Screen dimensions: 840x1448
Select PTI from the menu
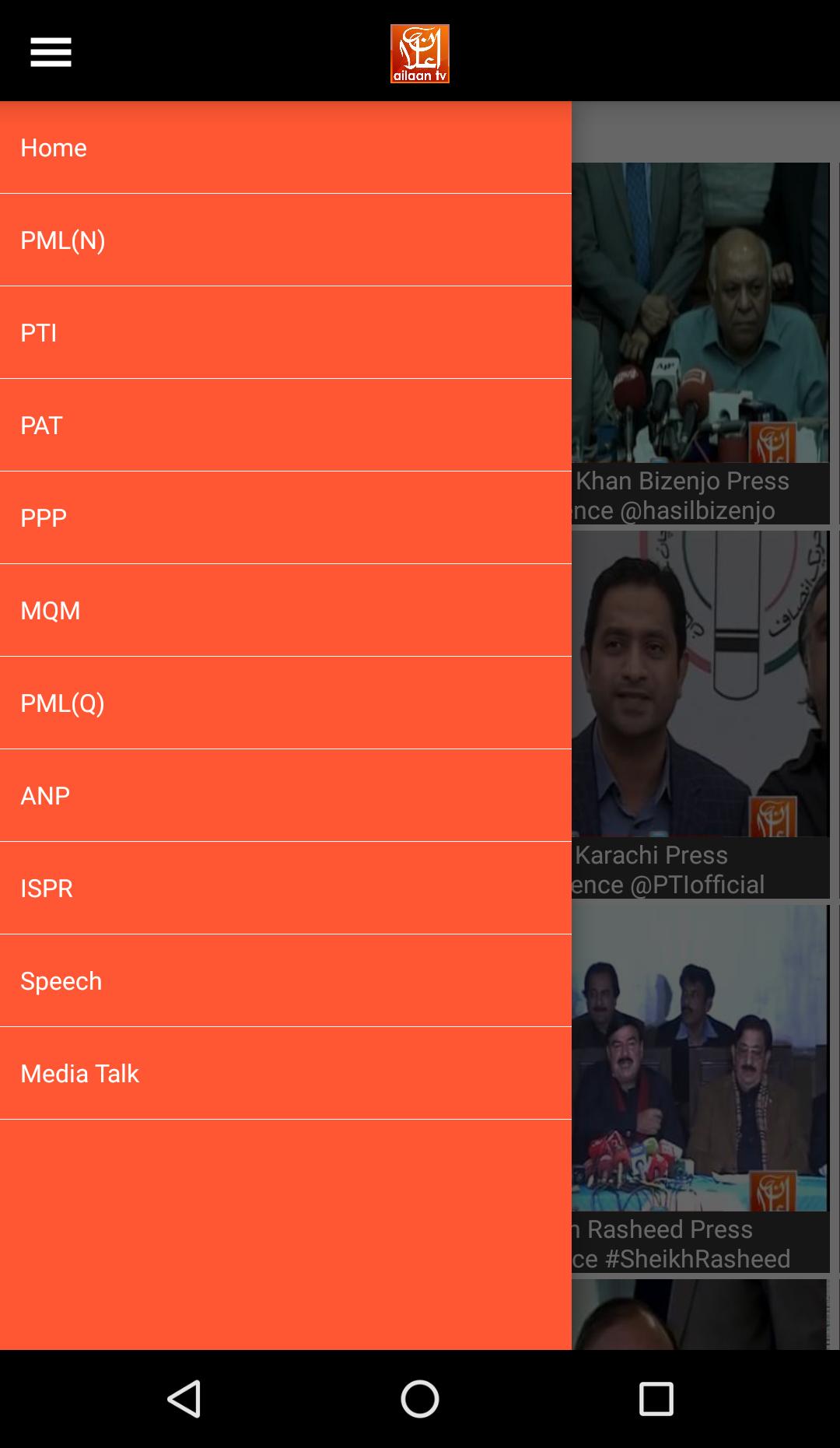pos(285,333)
